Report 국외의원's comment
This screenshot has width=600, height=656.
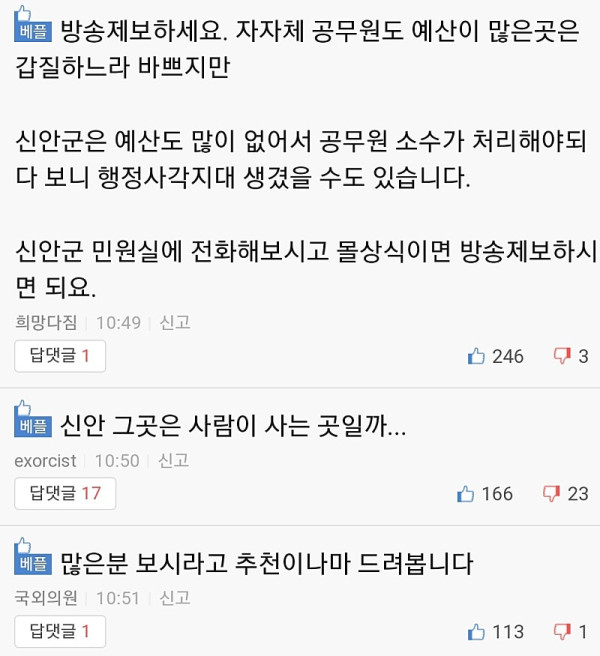[x=175, y=597]
